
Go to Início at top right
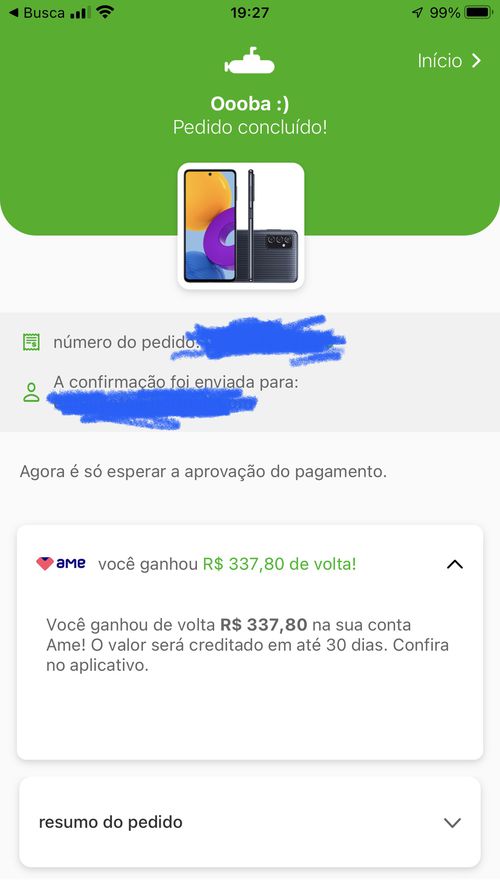click(449, 61)
